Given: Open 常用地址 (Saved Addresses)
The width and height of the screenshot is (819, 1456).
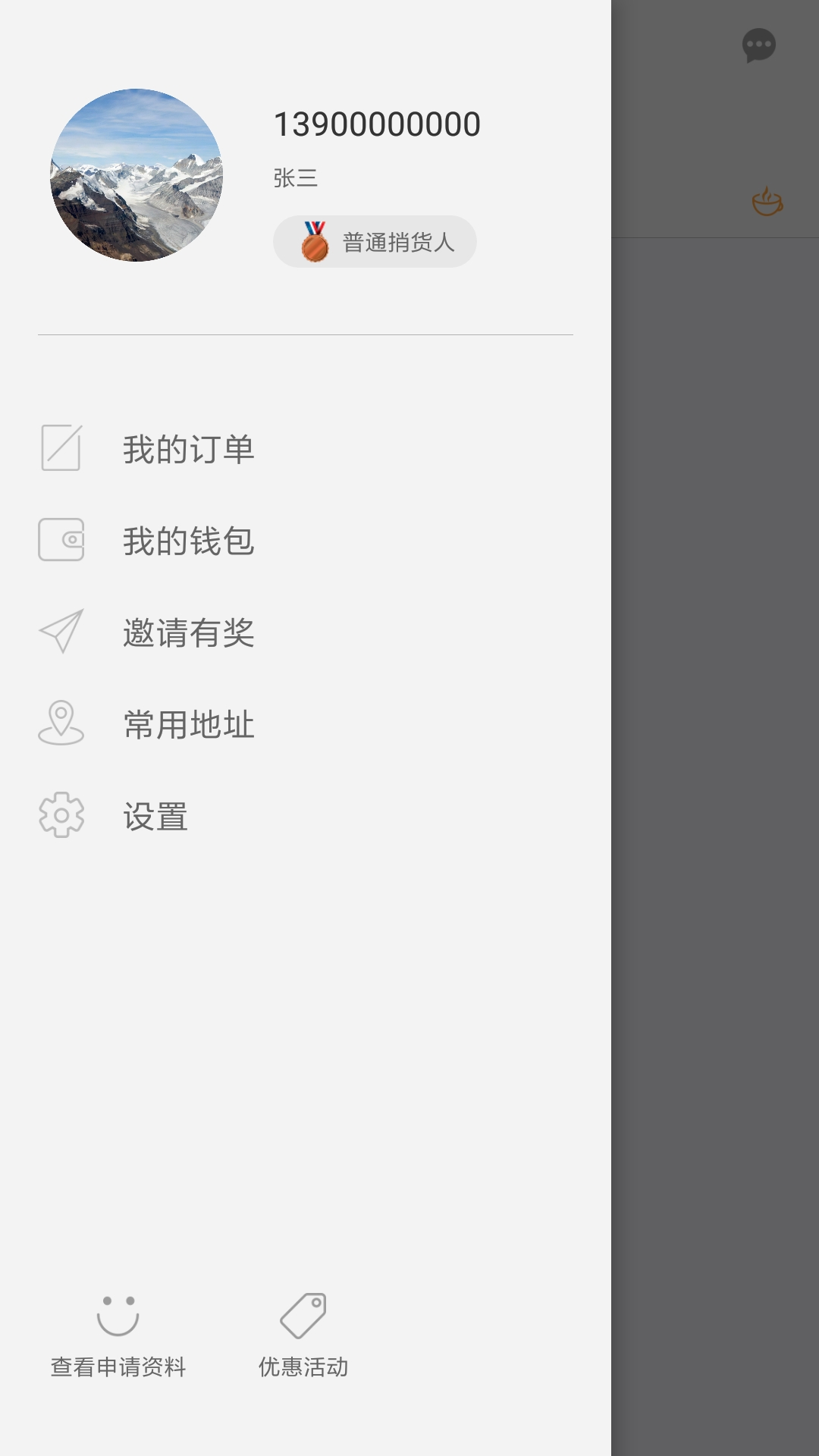Looking at the screenshot, I should pyautogui.click(x=188, y=724).
